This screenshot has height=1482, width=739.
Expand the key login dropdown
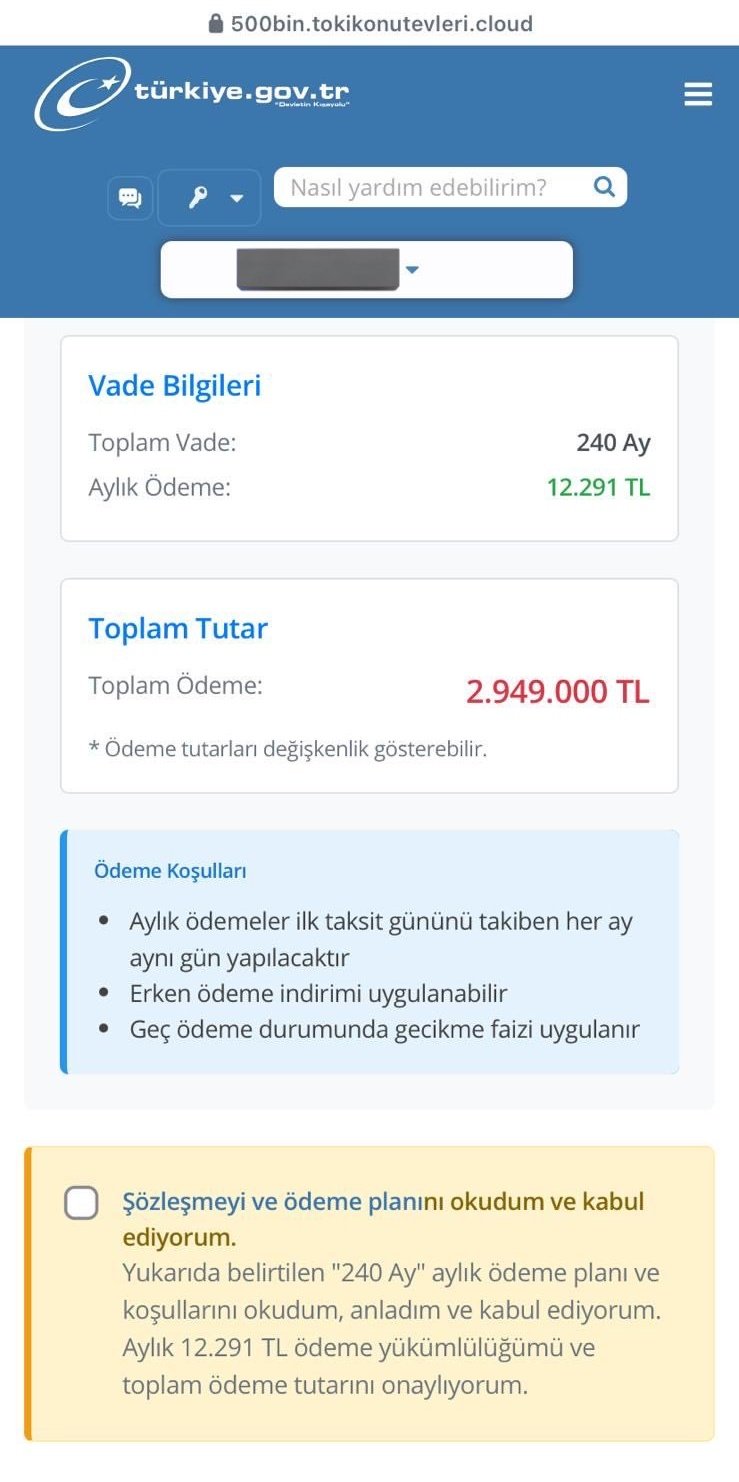pyautogui.click(x=209, y=198)
